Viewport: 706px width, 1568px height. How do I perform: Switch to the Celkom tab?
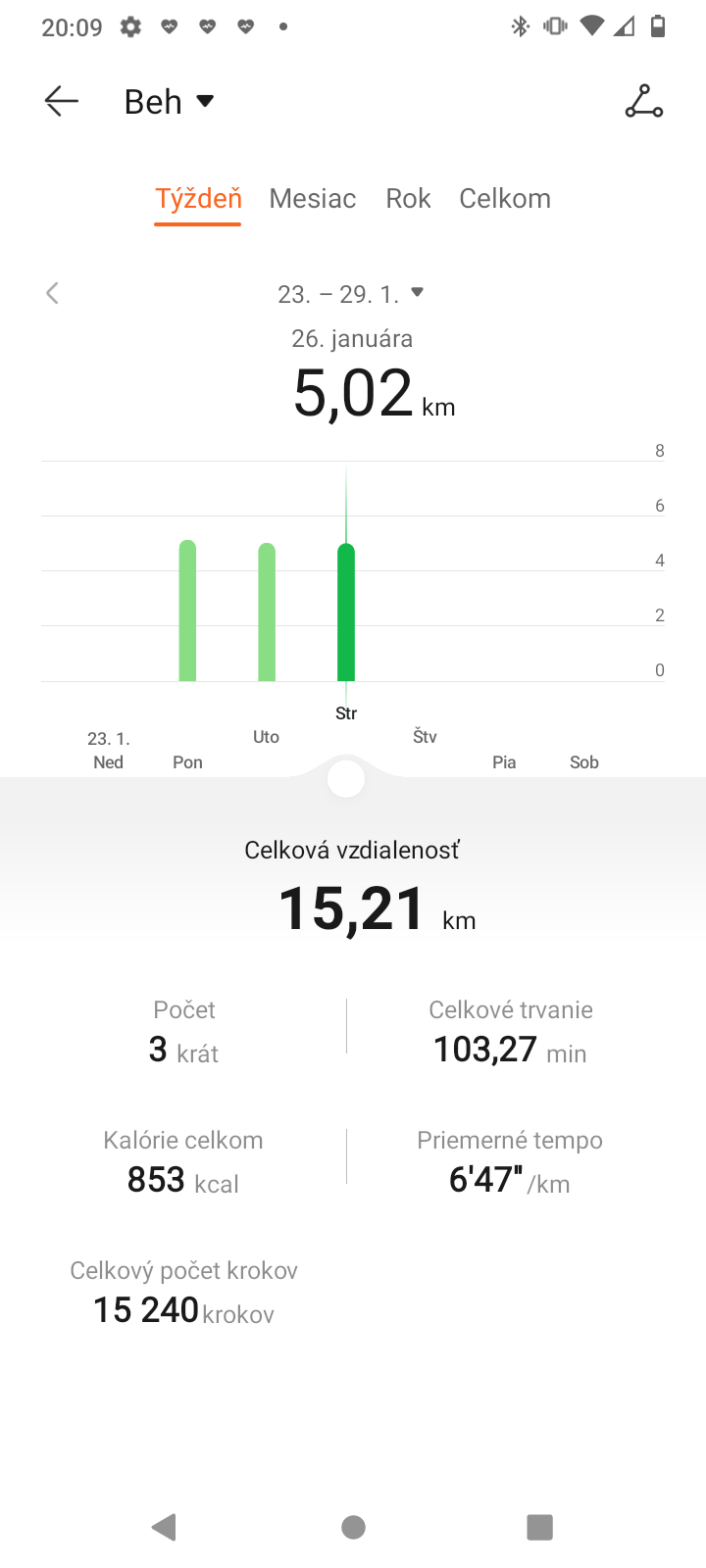505,198
